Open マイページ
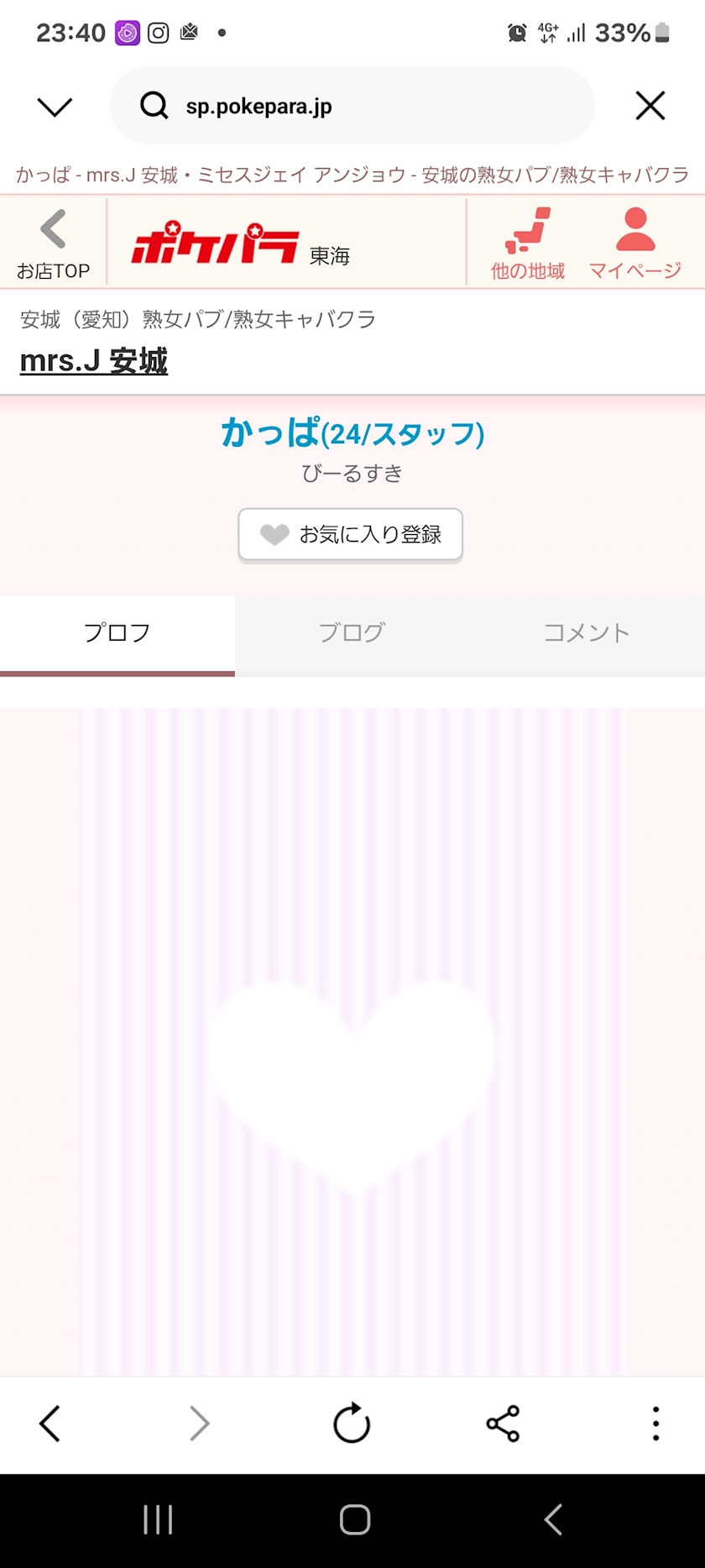The width and height of the screenshot is (705, 1568). pyautogui.click(x=635, y=244)
